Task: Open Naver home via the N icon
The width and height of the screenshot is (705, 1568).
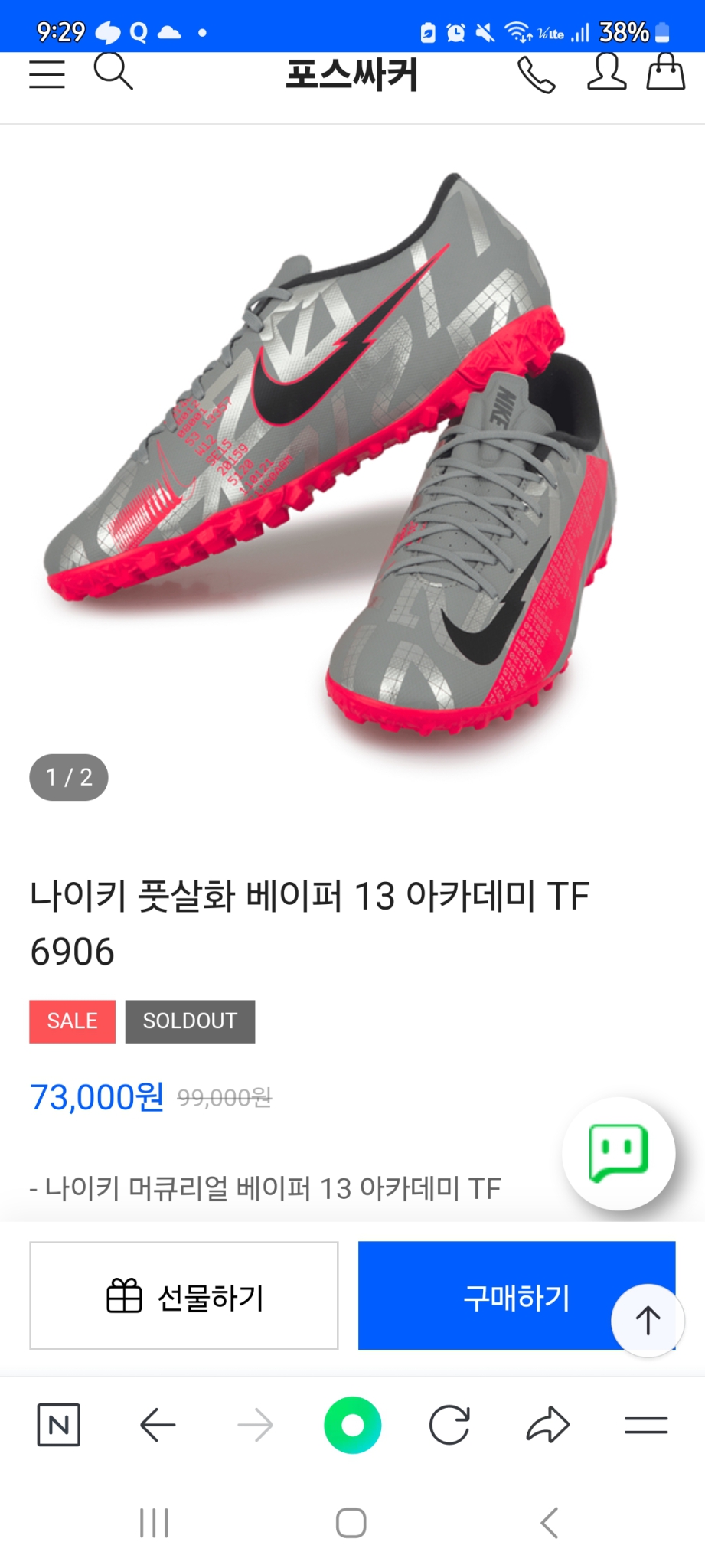Action: (60, 1425)
